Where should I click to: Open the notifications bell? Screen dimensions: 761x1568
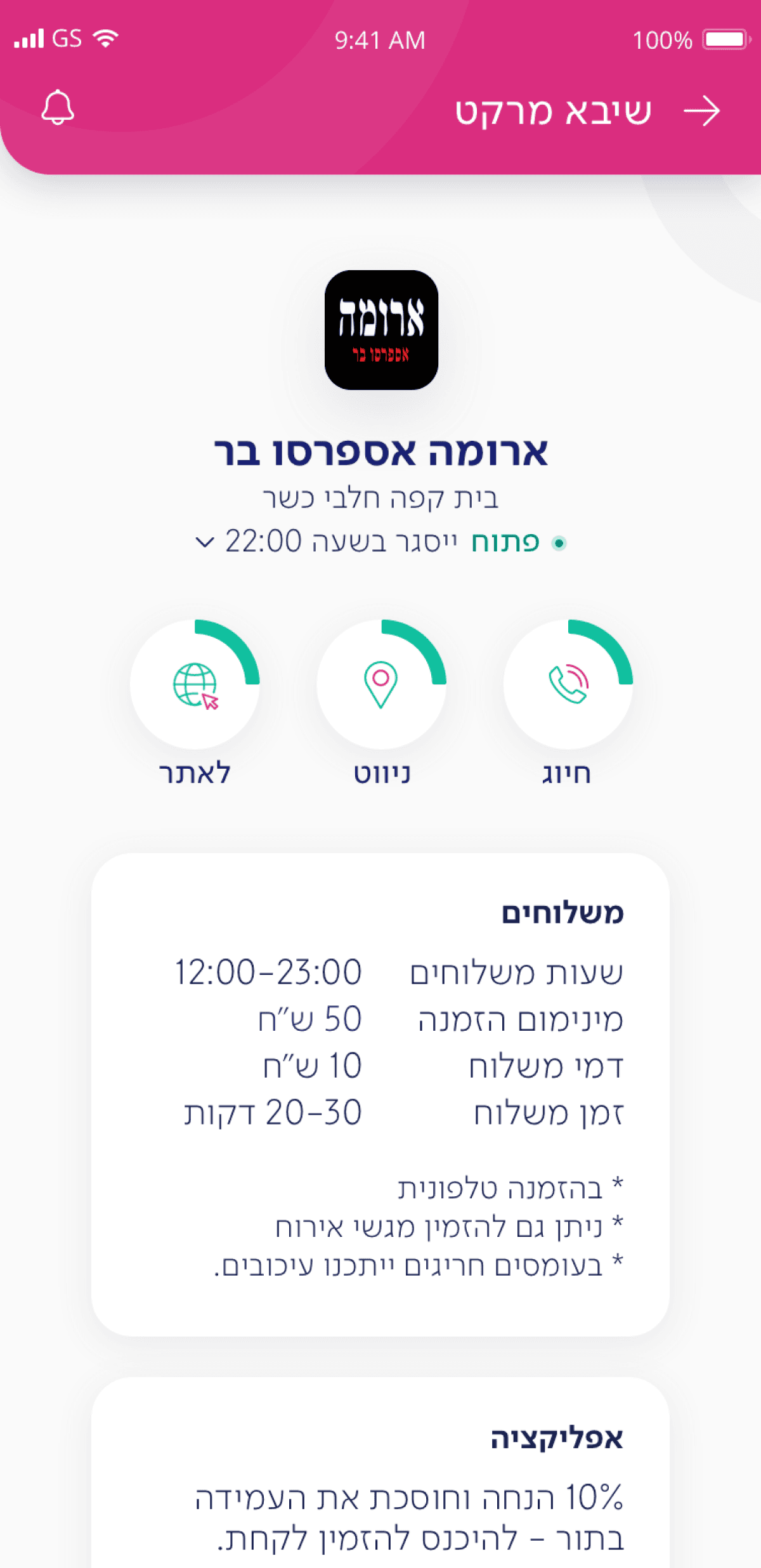coord(58,108)
